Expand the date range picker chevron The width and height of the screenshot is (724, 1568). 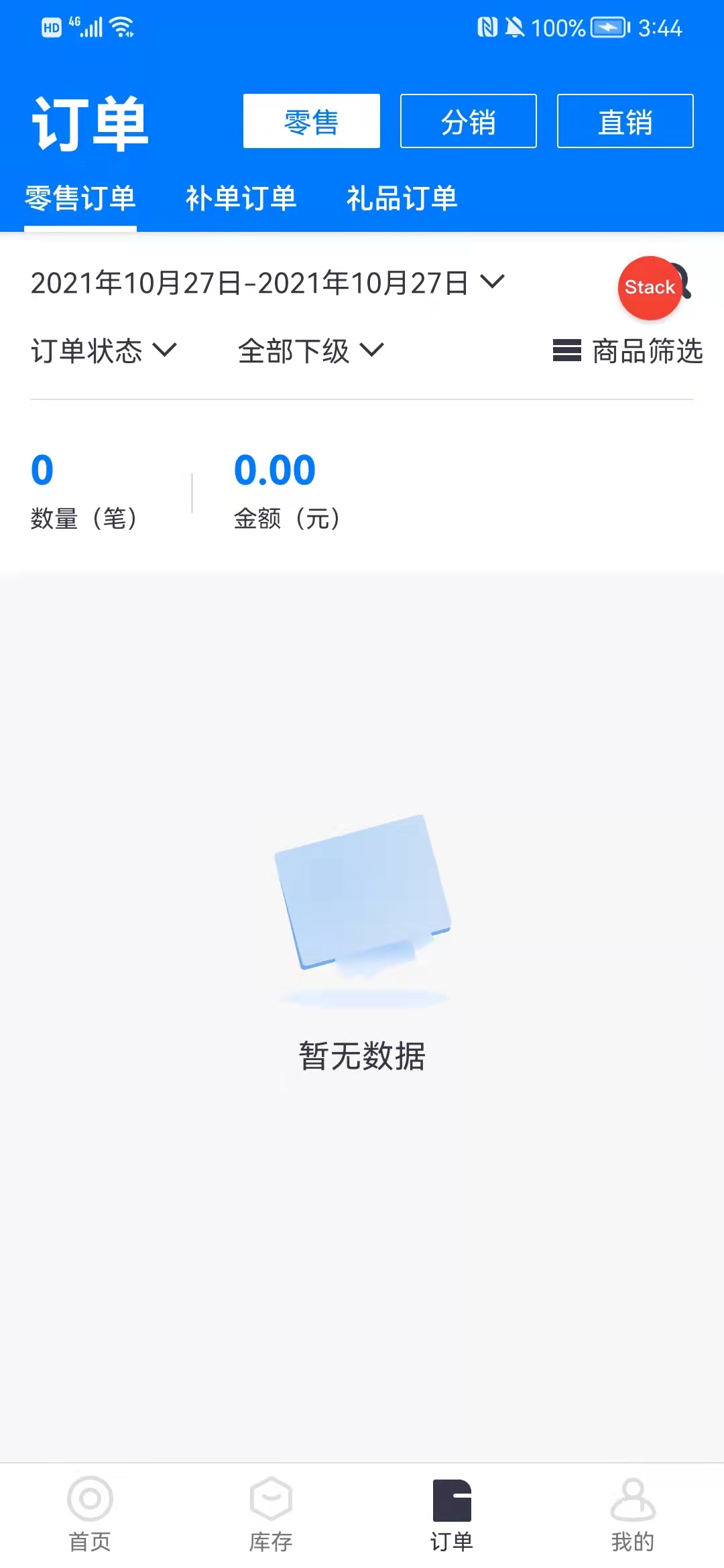[x=493, y=282]
